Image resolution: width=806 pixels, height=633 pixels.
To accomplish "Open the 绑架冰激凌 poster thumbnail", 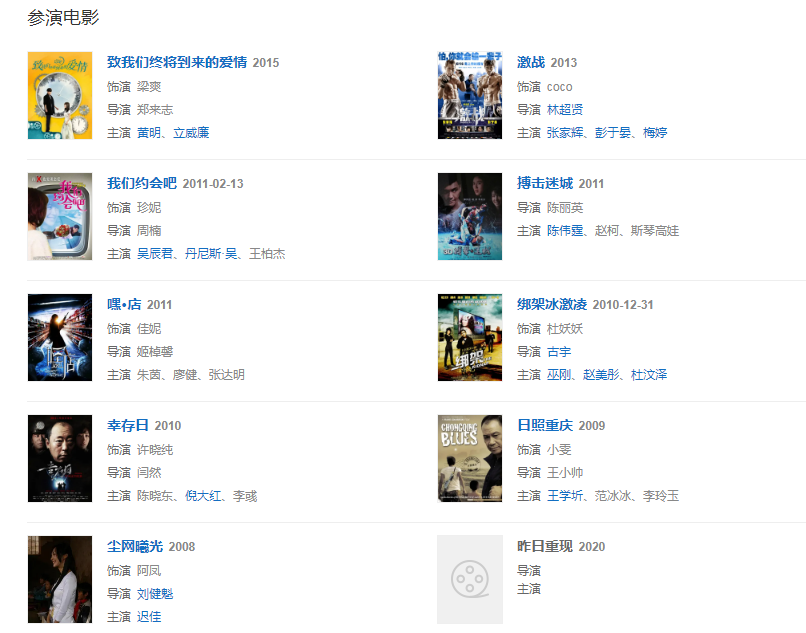I will pos(470,338).
